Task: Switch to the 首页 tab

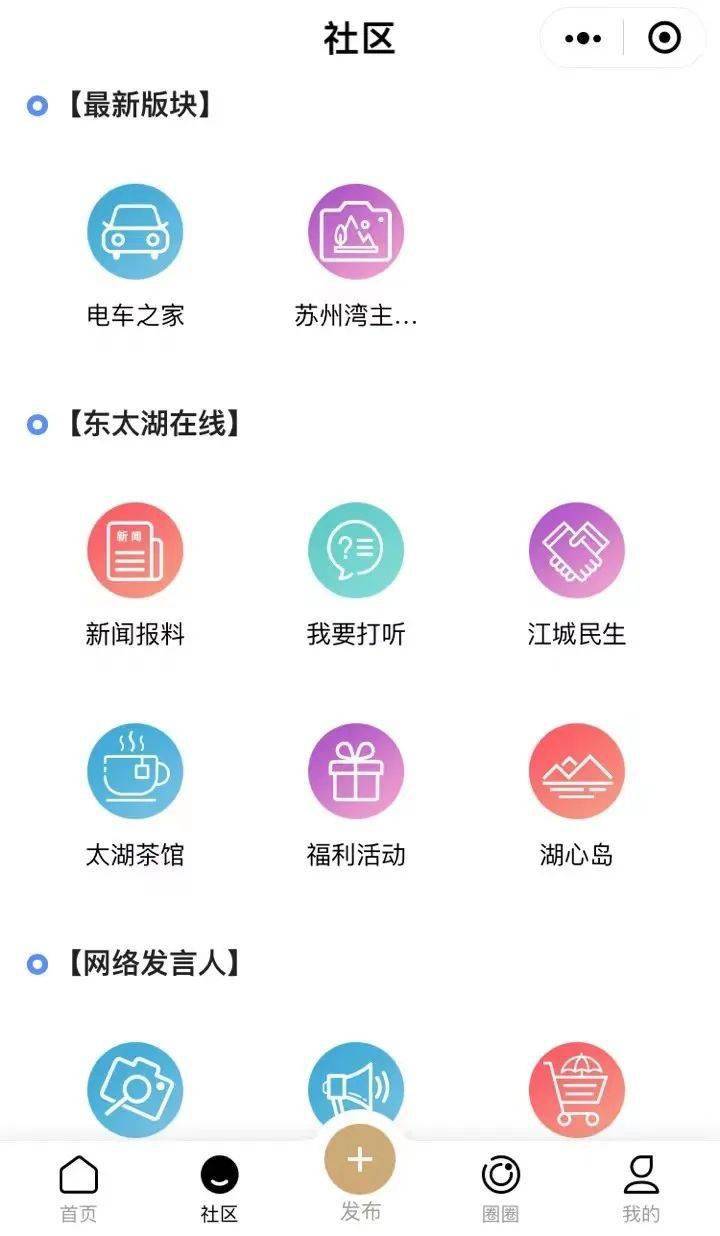Action: (x=79, y=1188)
